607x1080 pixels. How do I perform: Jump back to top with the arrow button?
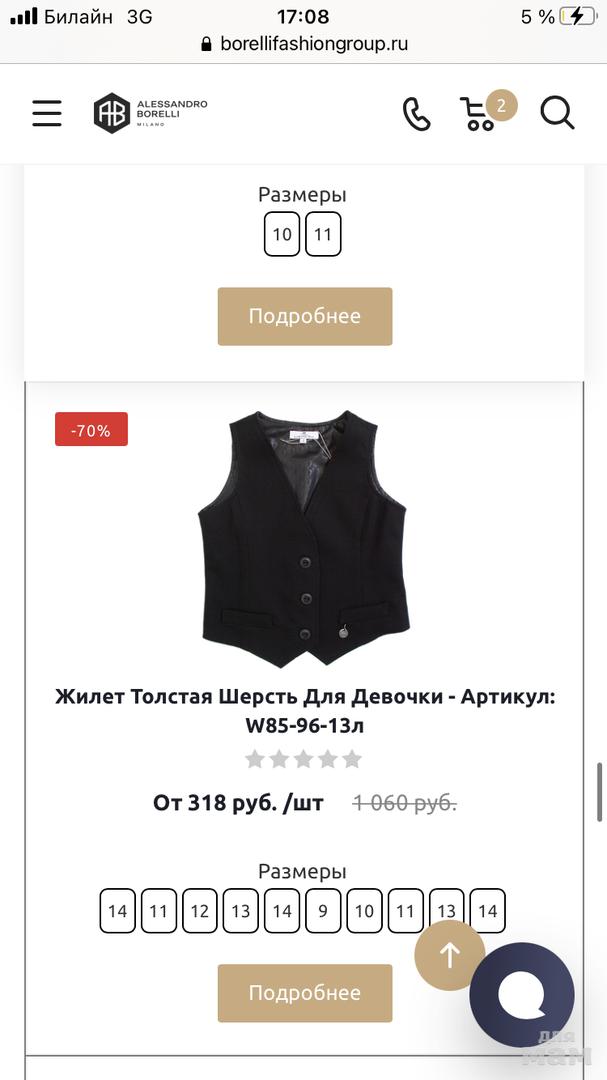(450, 955)
